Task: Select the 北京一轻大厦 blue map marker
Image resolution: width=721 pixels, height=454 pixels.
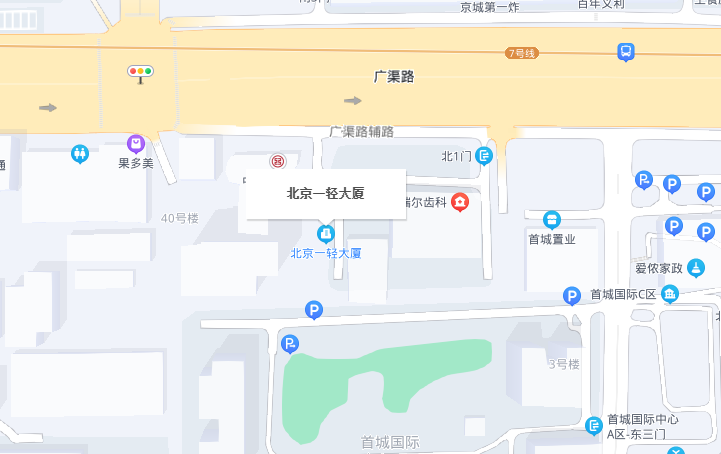Action: pyautogui.click(x=325, y=234)
